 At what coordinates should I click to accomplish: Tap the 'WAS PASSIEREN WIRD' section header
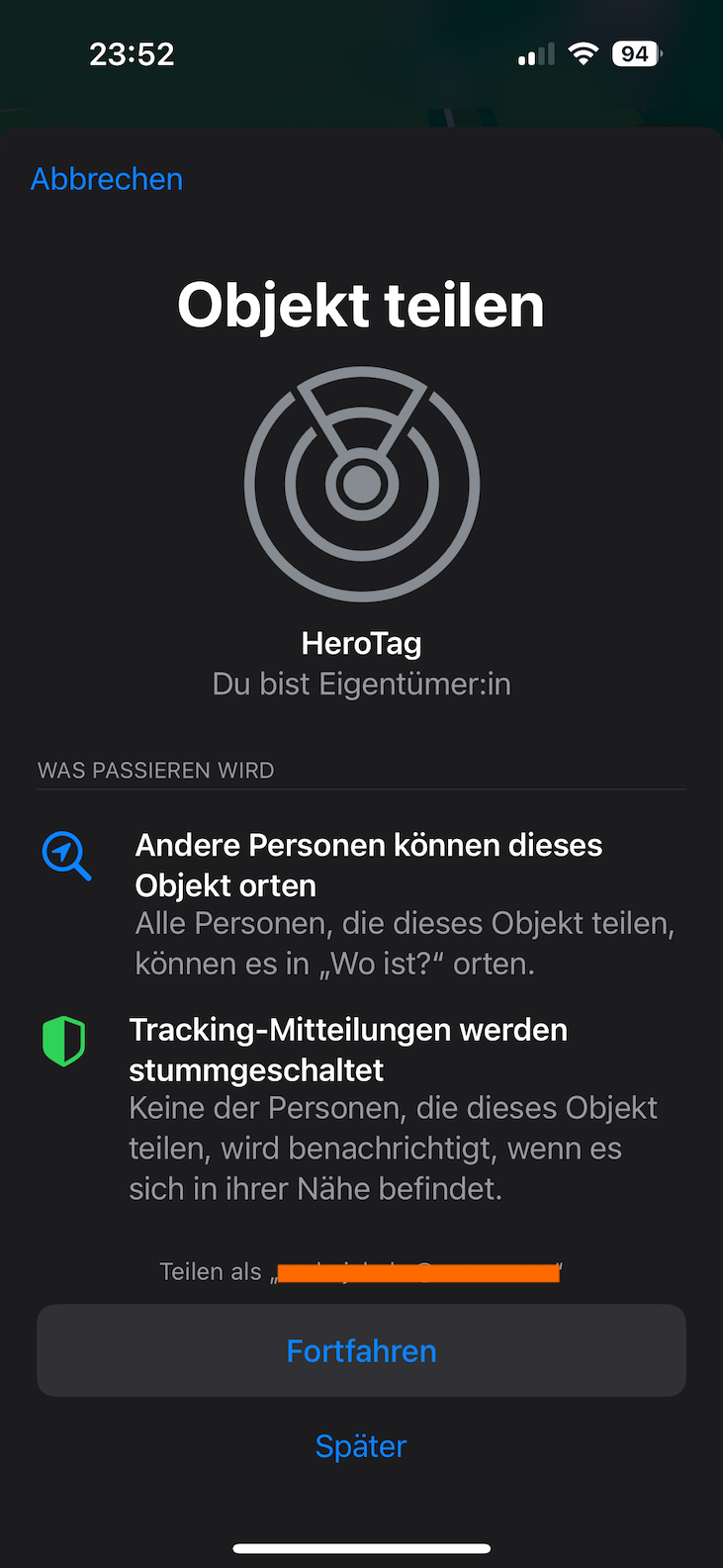point(155,770)
